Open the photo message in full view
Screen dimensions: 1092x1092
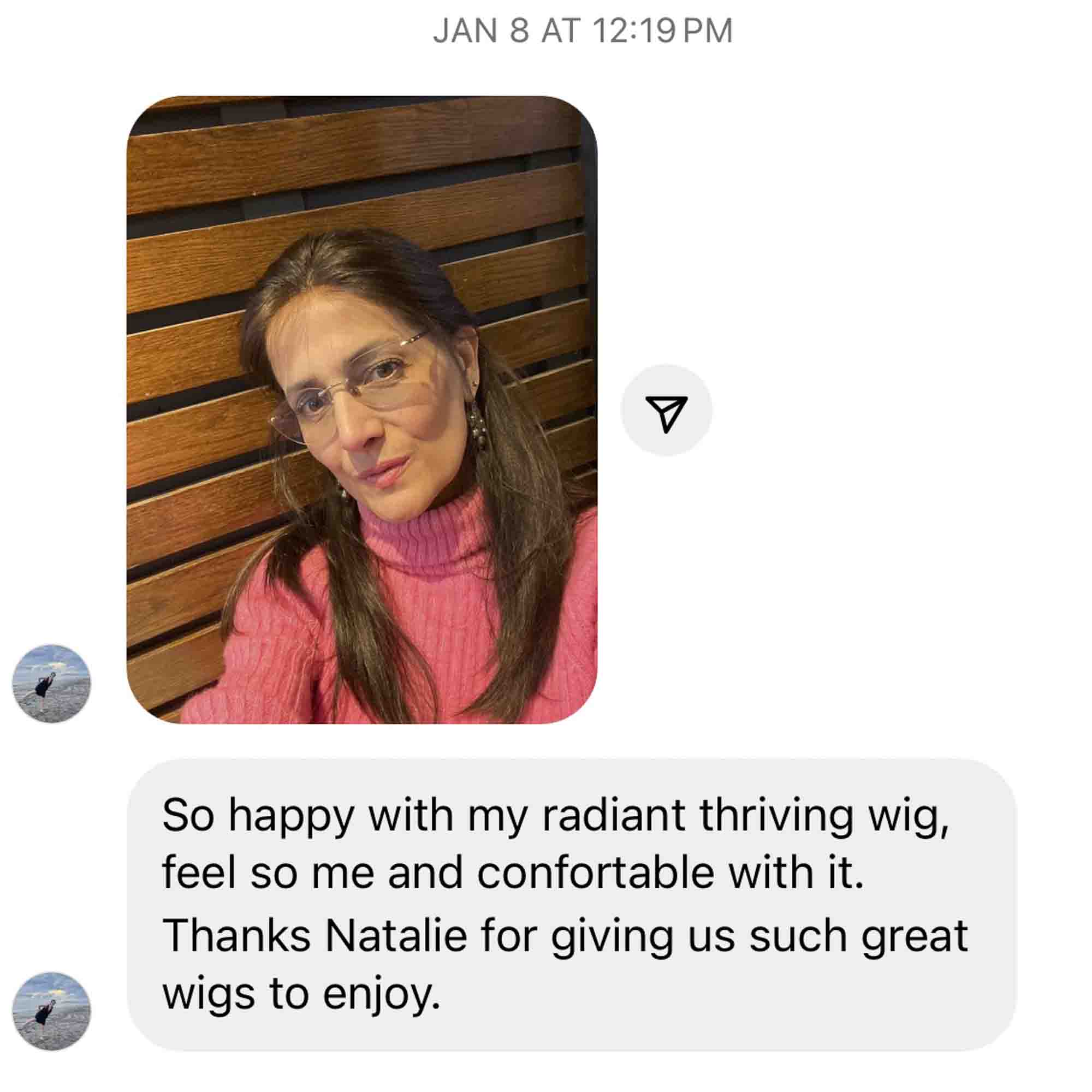(362, 410)
